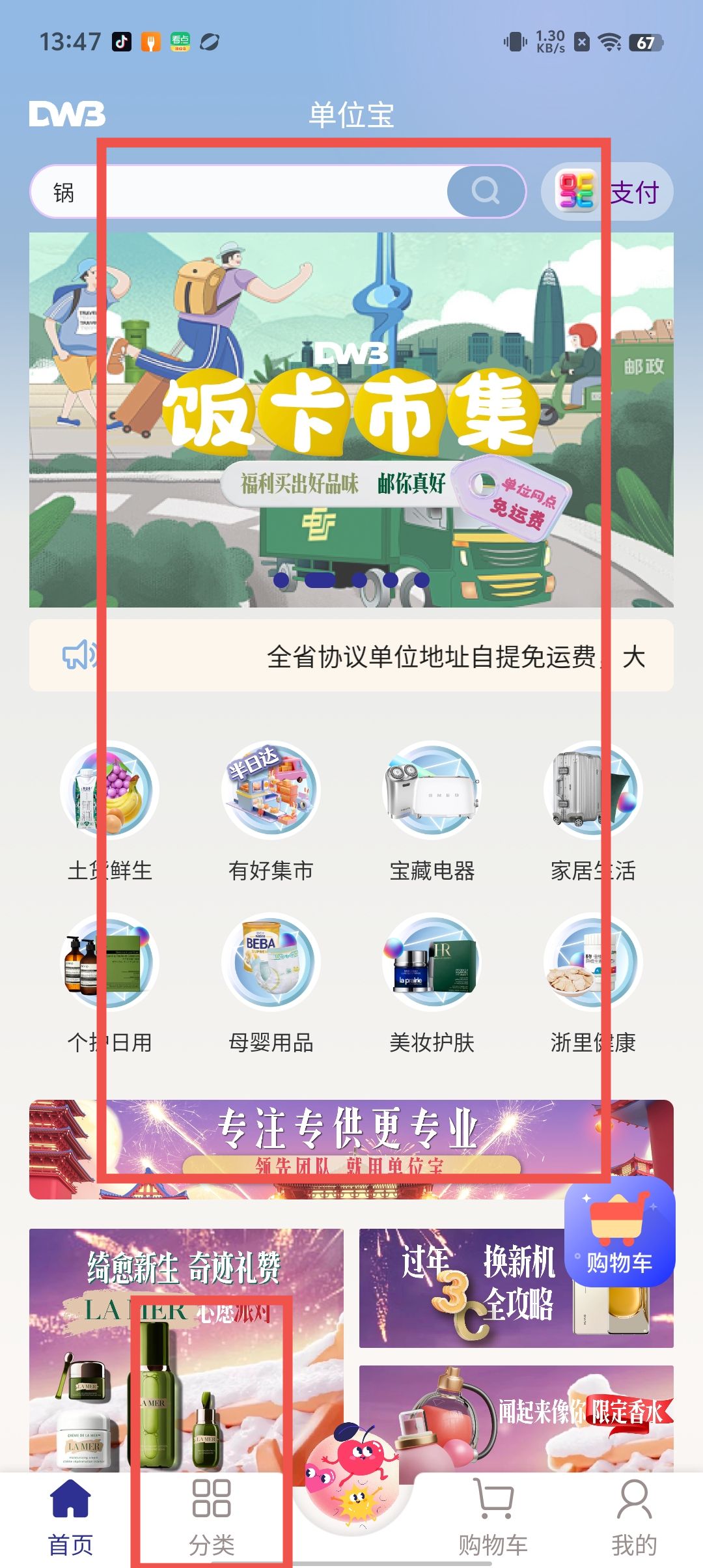Switch to the 购物车 bottom tab
The height and width of the screenshot is (1568, 703).
click(x=493, y=1519)
